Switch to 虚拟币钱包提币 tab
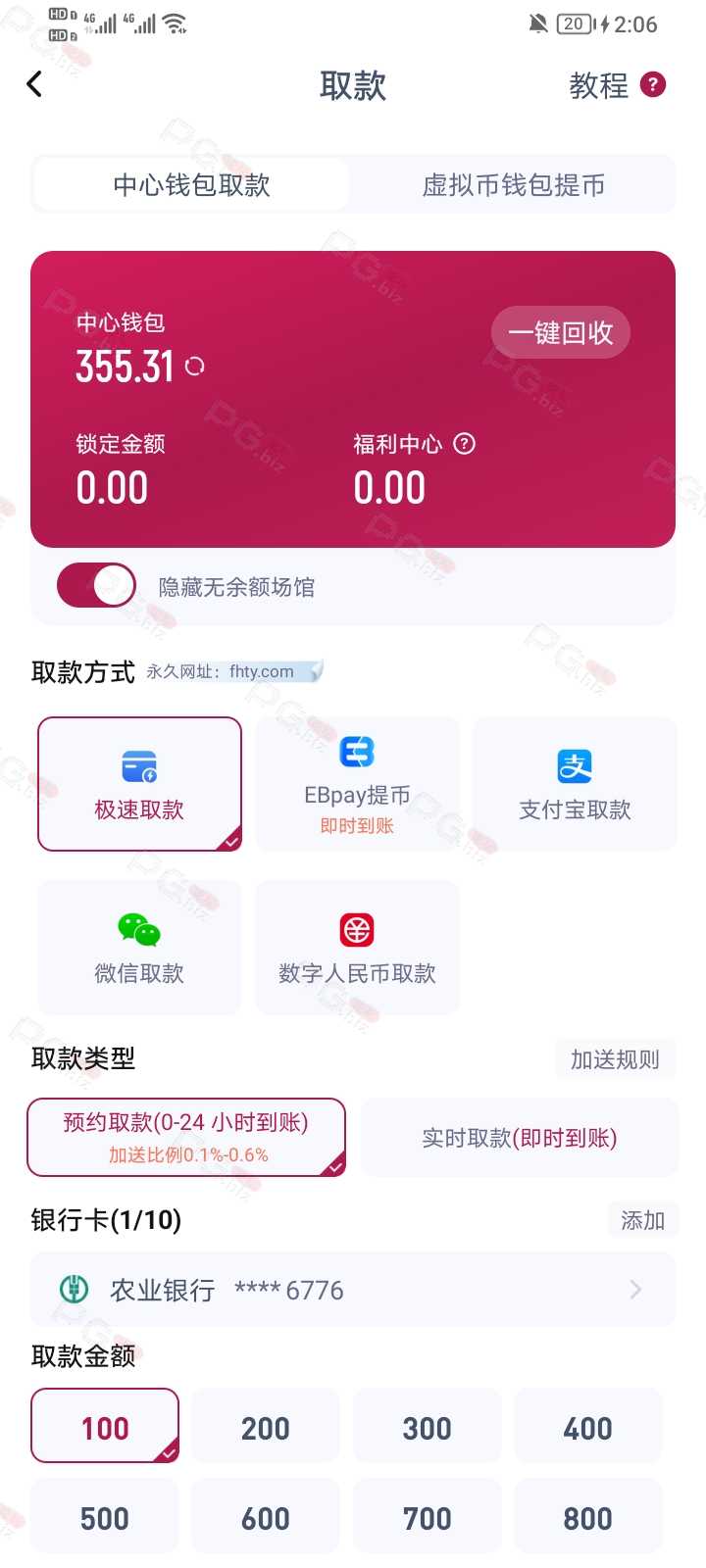Image resolution: width=706 pixels, height=1568 pixels. click(513, 185)
